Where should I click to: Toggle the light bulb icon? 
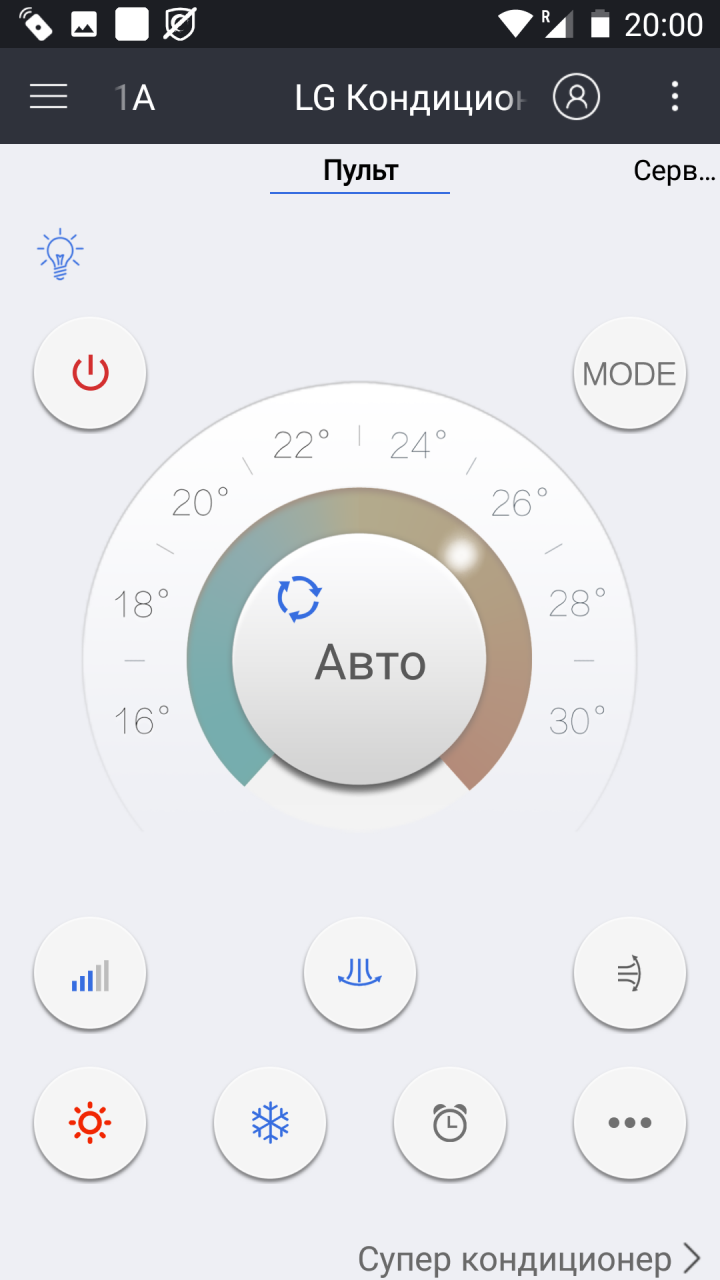[x=60, y=254]
